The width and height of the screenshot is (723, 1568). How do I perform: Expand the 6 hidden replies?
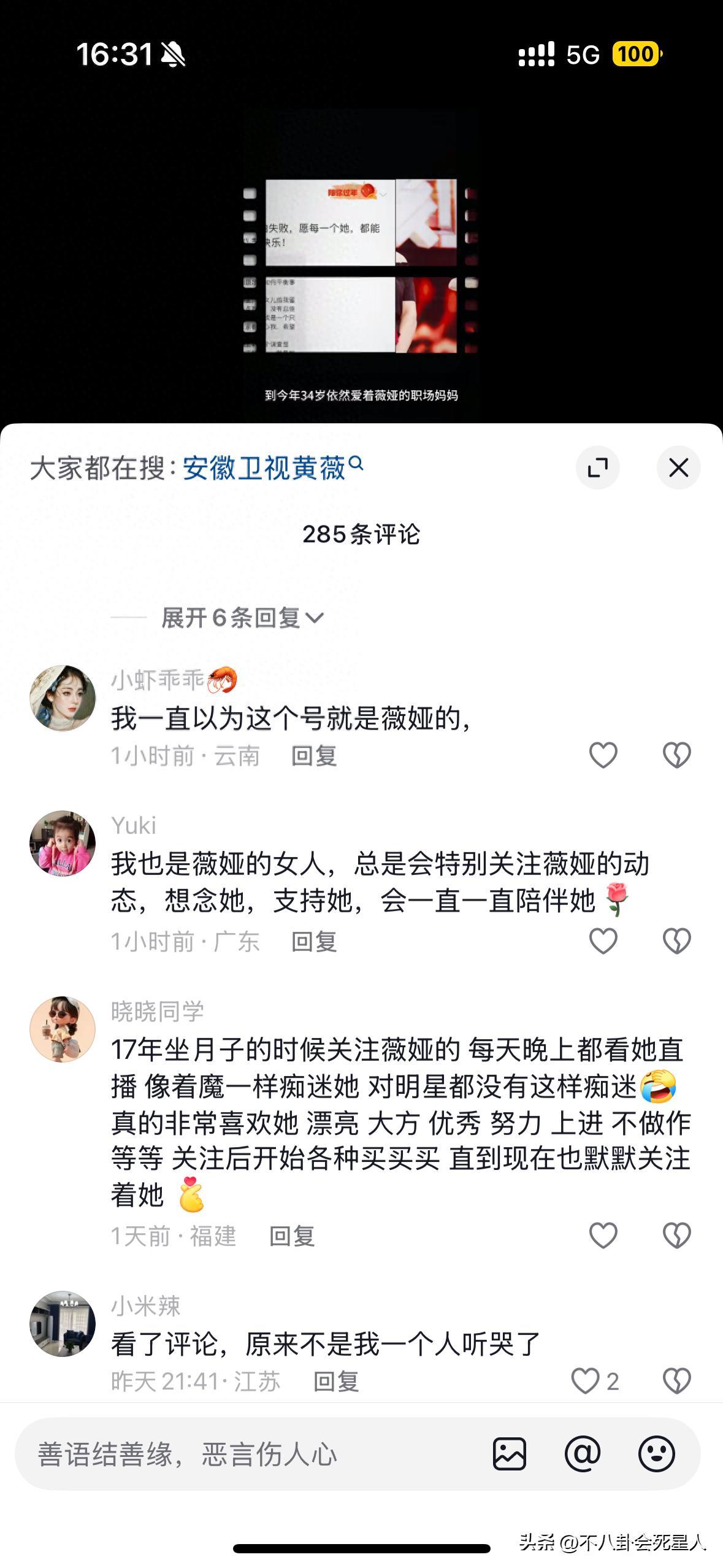tap(242, 618)
